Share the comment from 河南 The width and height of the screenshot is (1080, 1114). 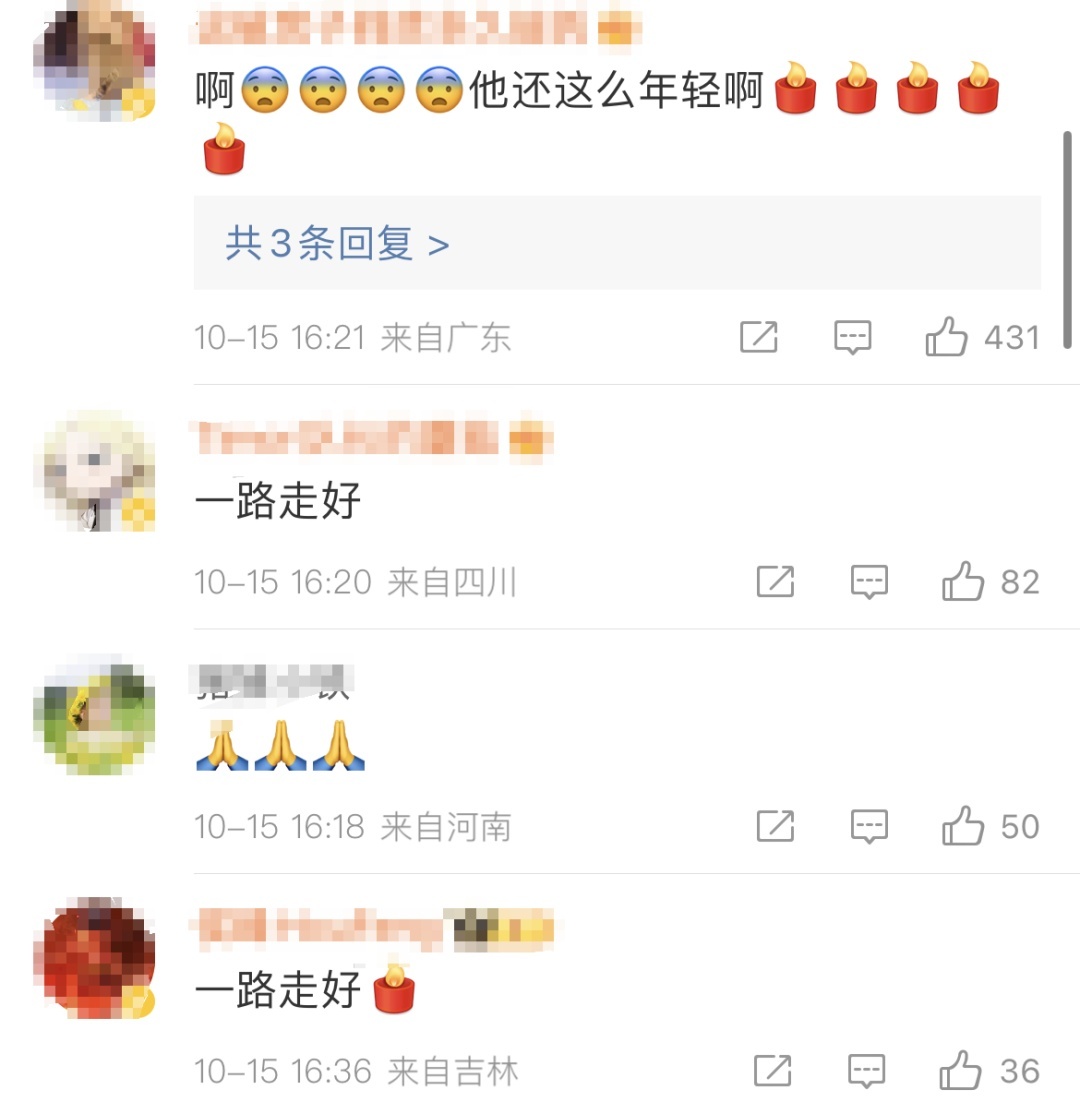coord(775,827)
